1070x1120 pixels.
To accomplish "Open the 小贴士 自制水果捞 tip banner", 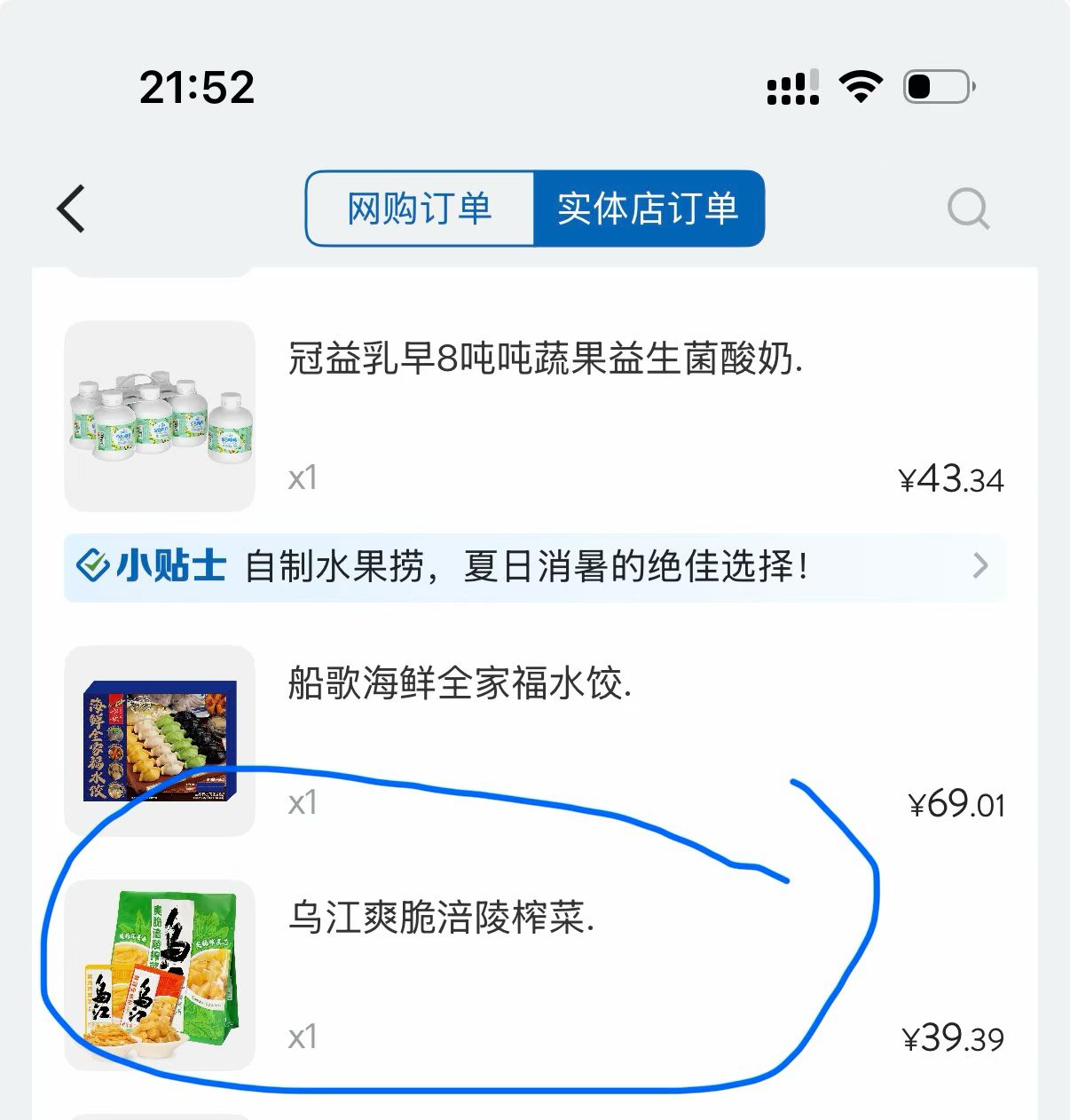I will [x=534, y=567].
